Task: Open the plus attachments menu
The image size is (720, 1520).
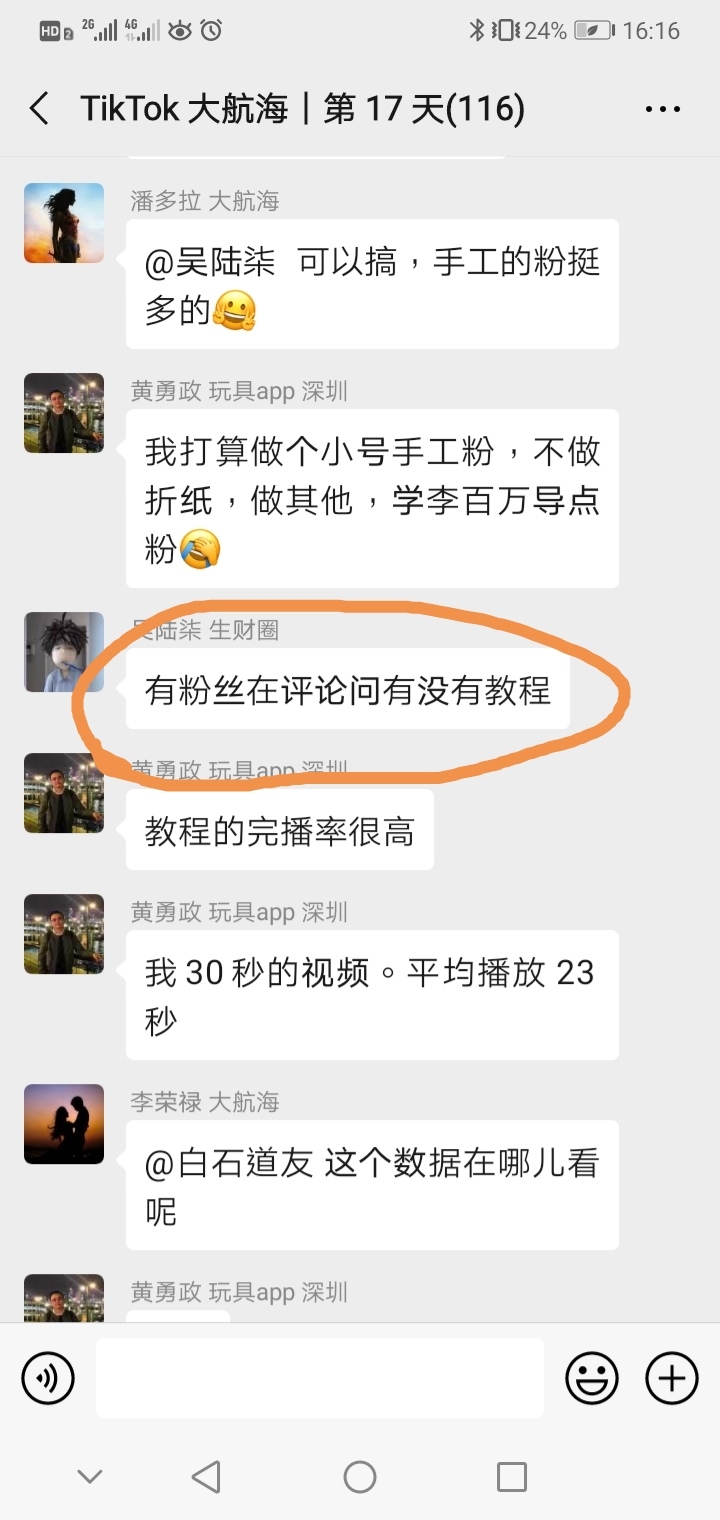Action: click(x=671, y=1379)
